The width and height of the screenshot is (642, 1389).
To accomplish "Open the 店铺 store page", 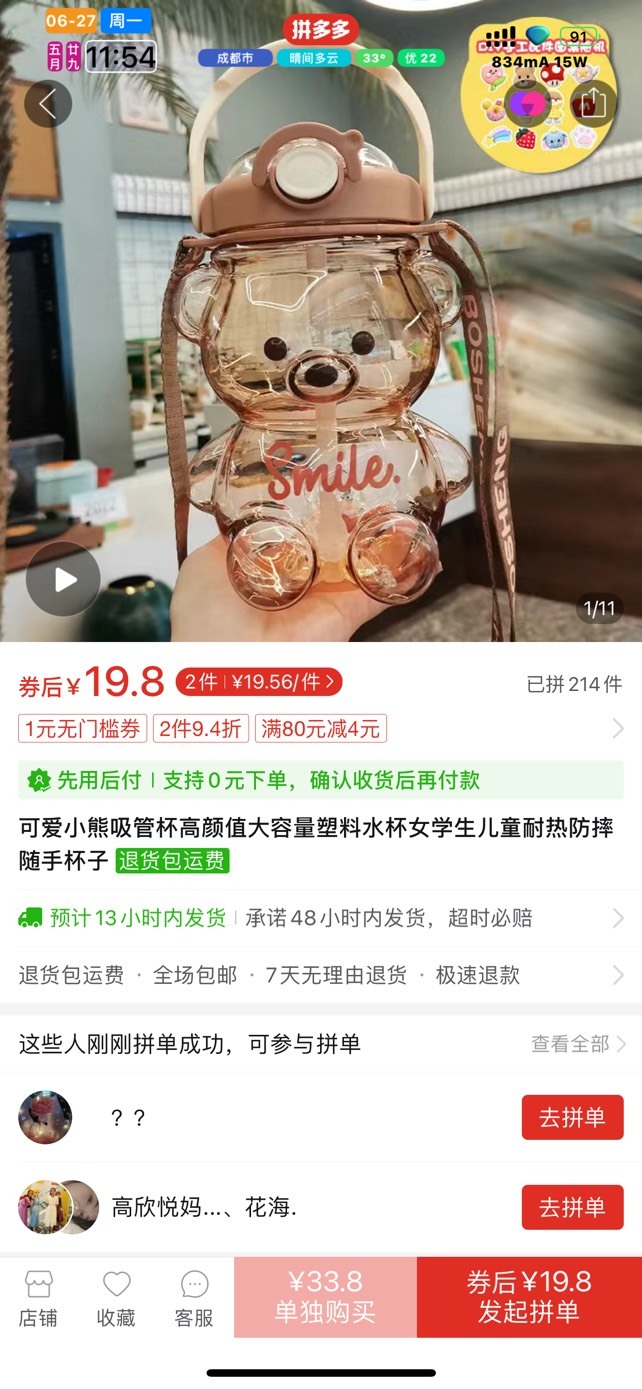I will [x=38, y=1299].
